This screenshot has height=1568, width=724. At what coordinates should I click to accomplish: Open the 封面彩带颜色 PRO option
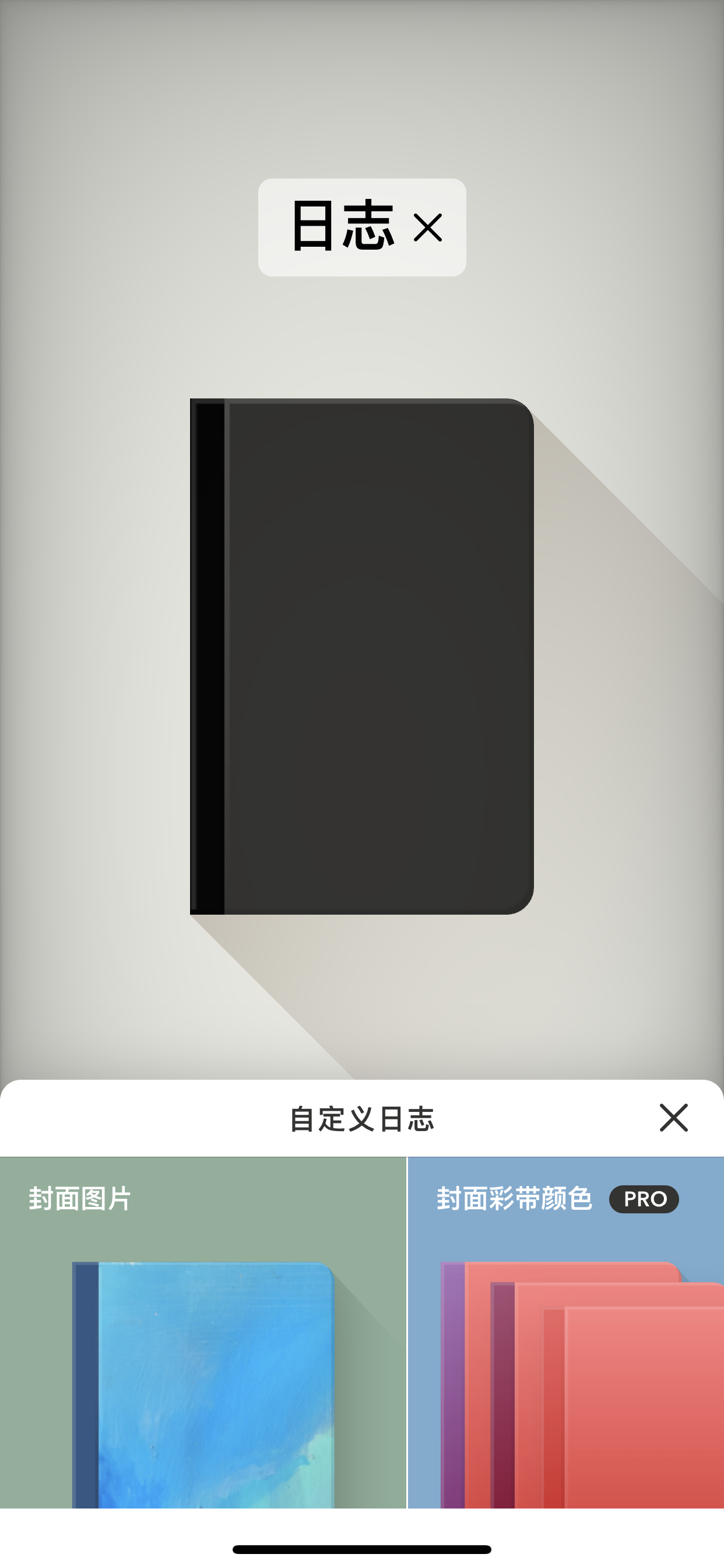click(566, 1332)
